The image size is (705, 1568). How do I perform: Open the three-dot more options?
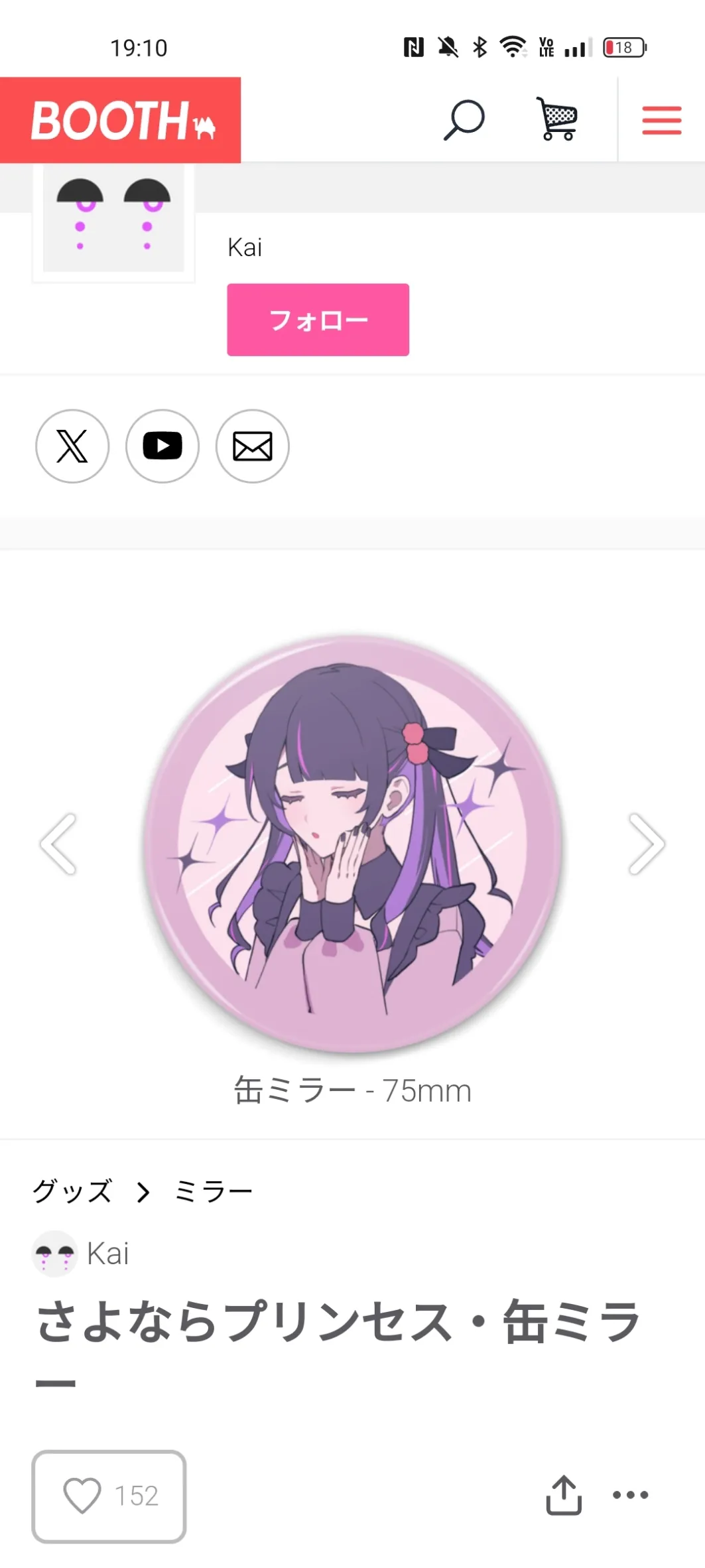point(630,1495)
